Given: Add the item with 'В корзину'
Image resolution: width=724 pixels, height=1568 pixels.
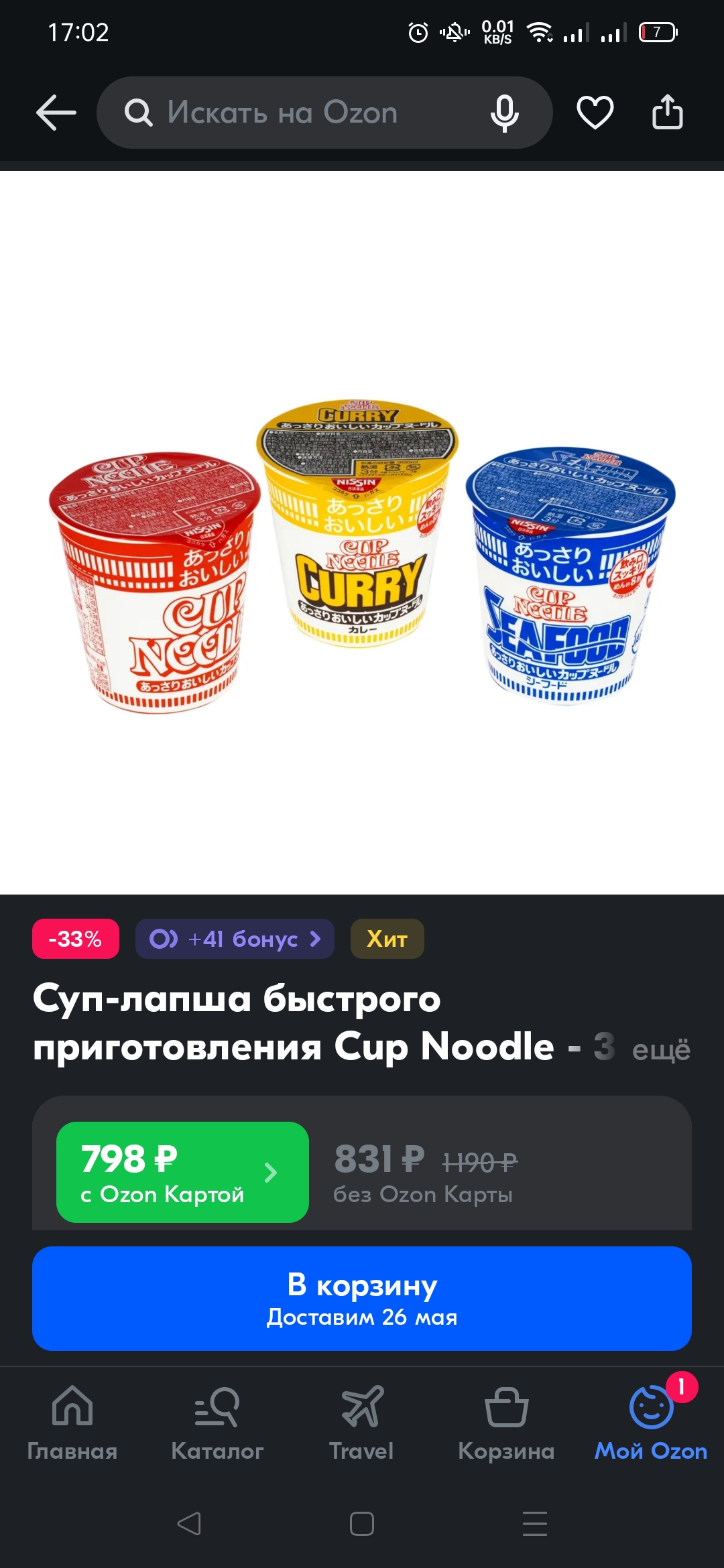Looking at the screenshot, I should pyautogui.click(x=362, y=1299).
